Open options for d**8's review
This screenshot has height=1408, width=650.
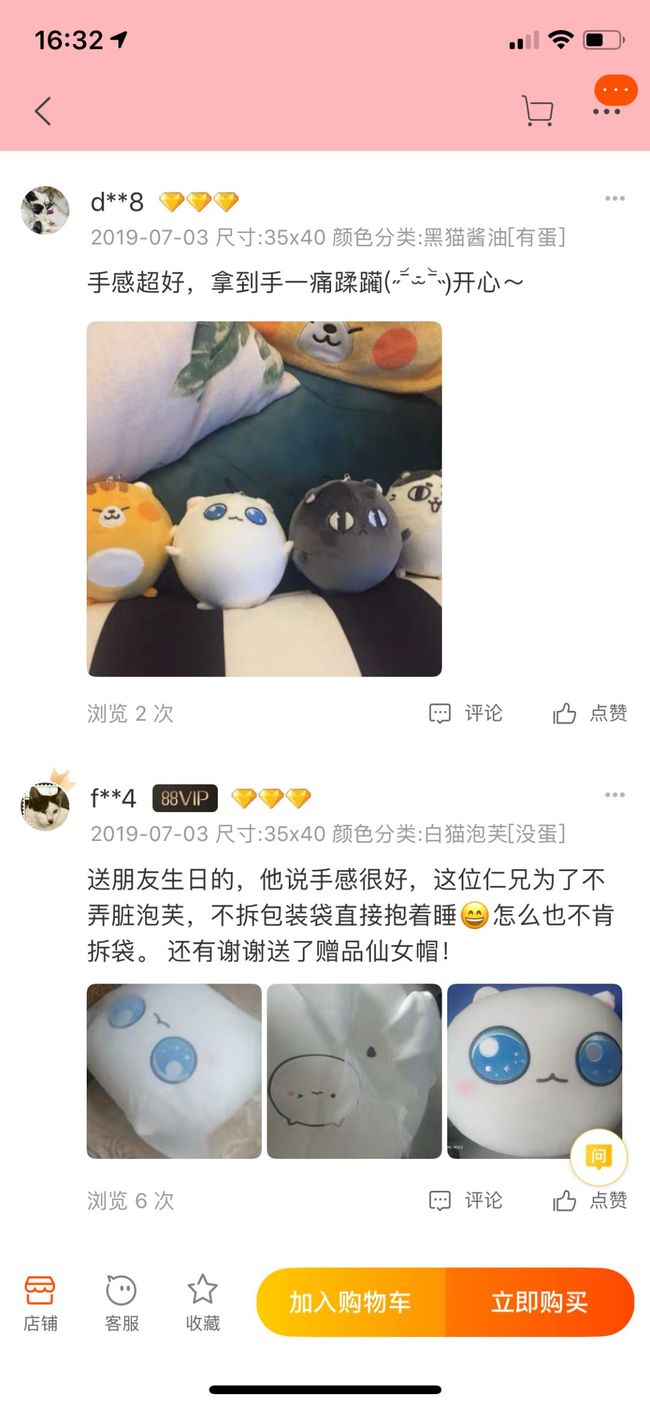coord(614,198)
